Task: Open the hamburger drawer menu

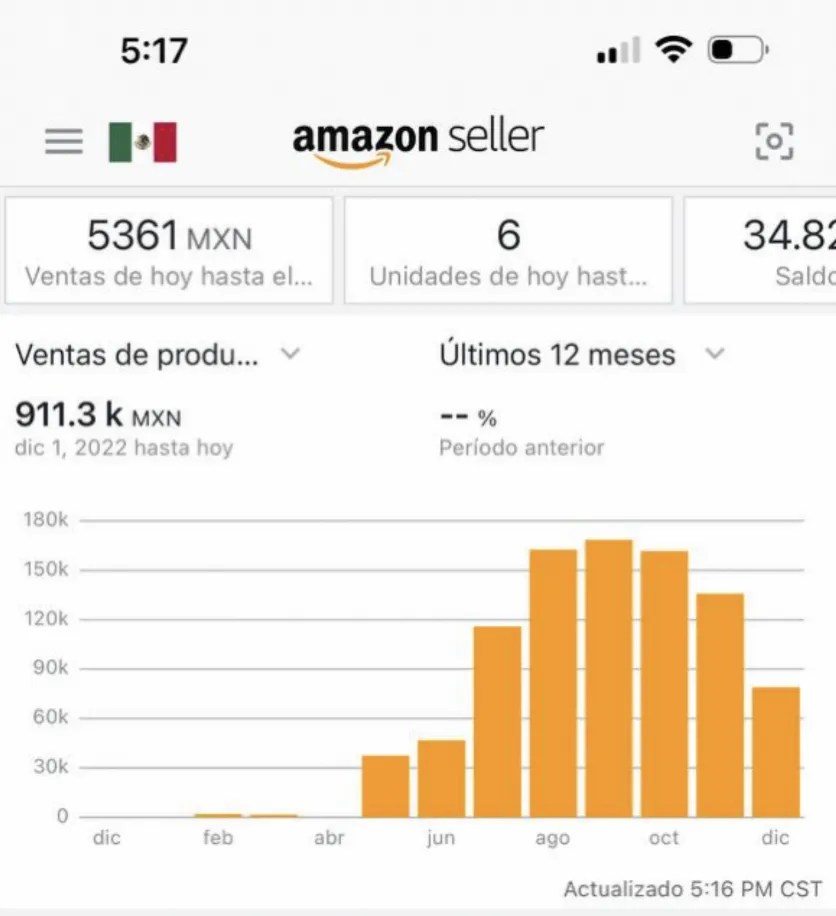Action: pos(64,142)
